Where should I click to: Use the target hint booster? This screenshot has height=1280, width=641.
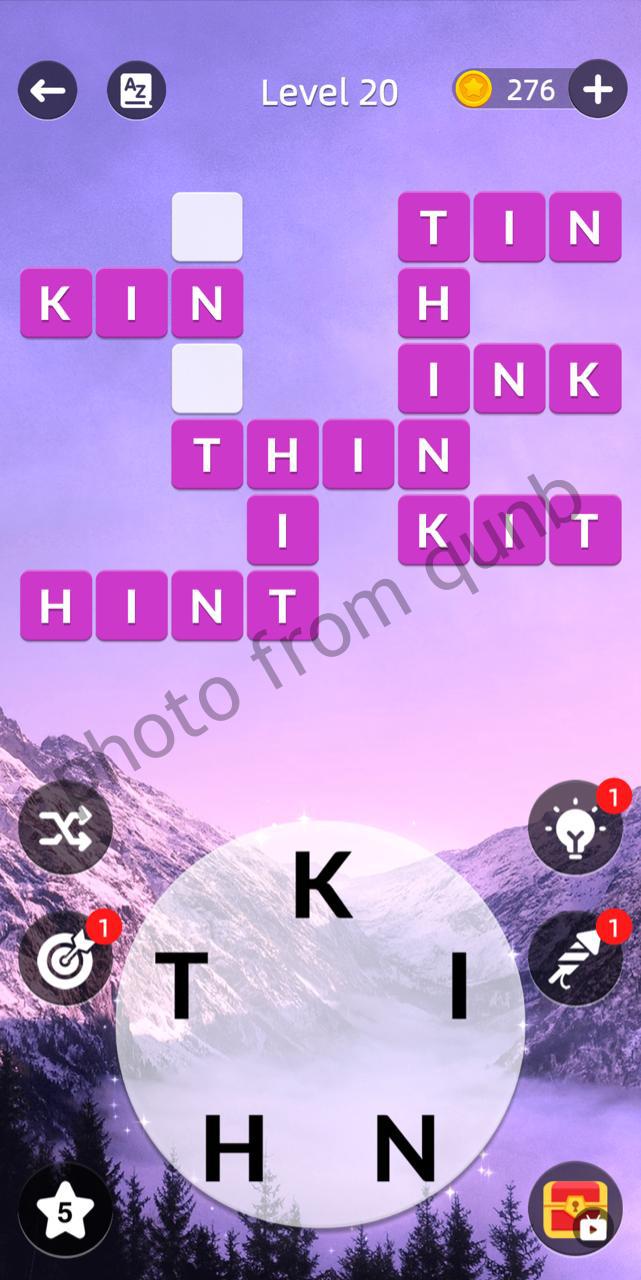pos(65,957)
